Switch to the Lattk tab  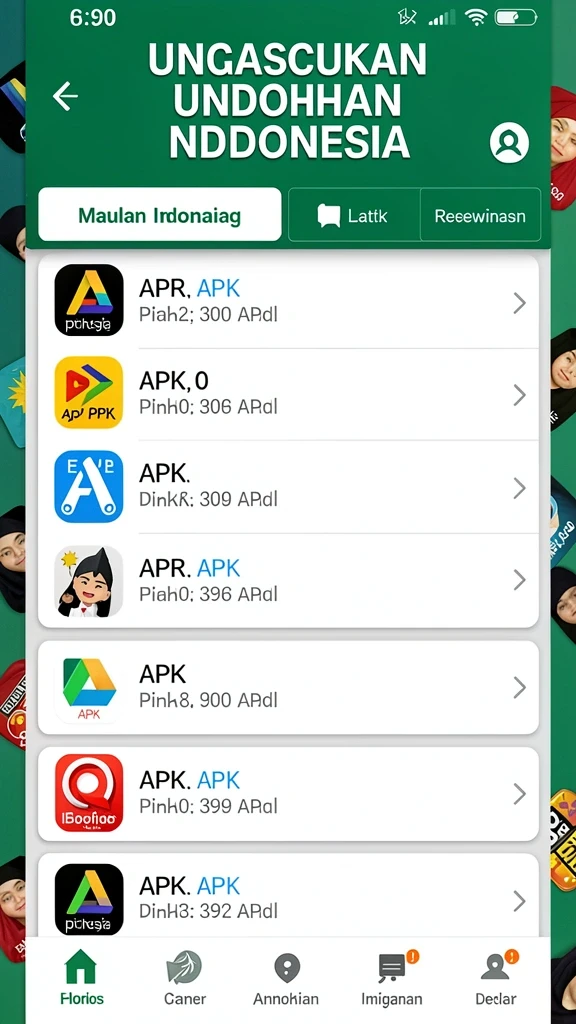coord(354,216)
